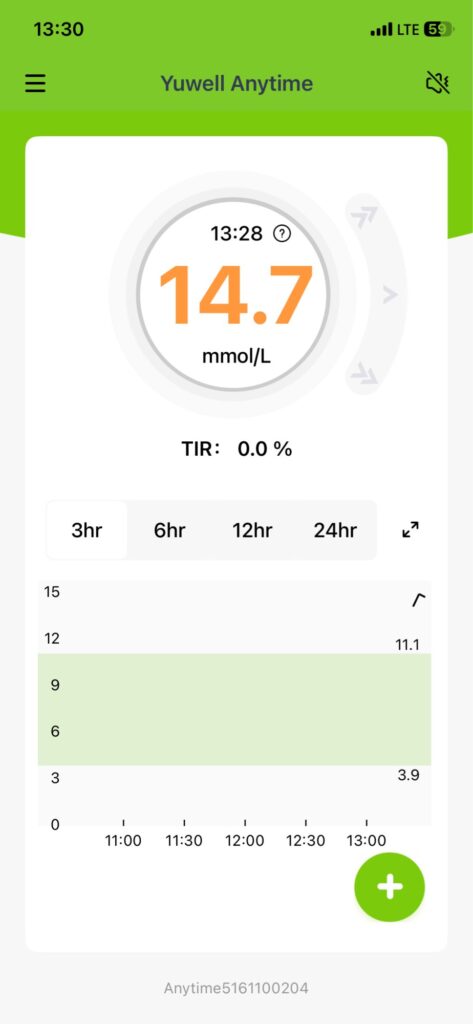Open the hamburger menu
This screenshot has height=1024, width=473.
click(35, 84)
